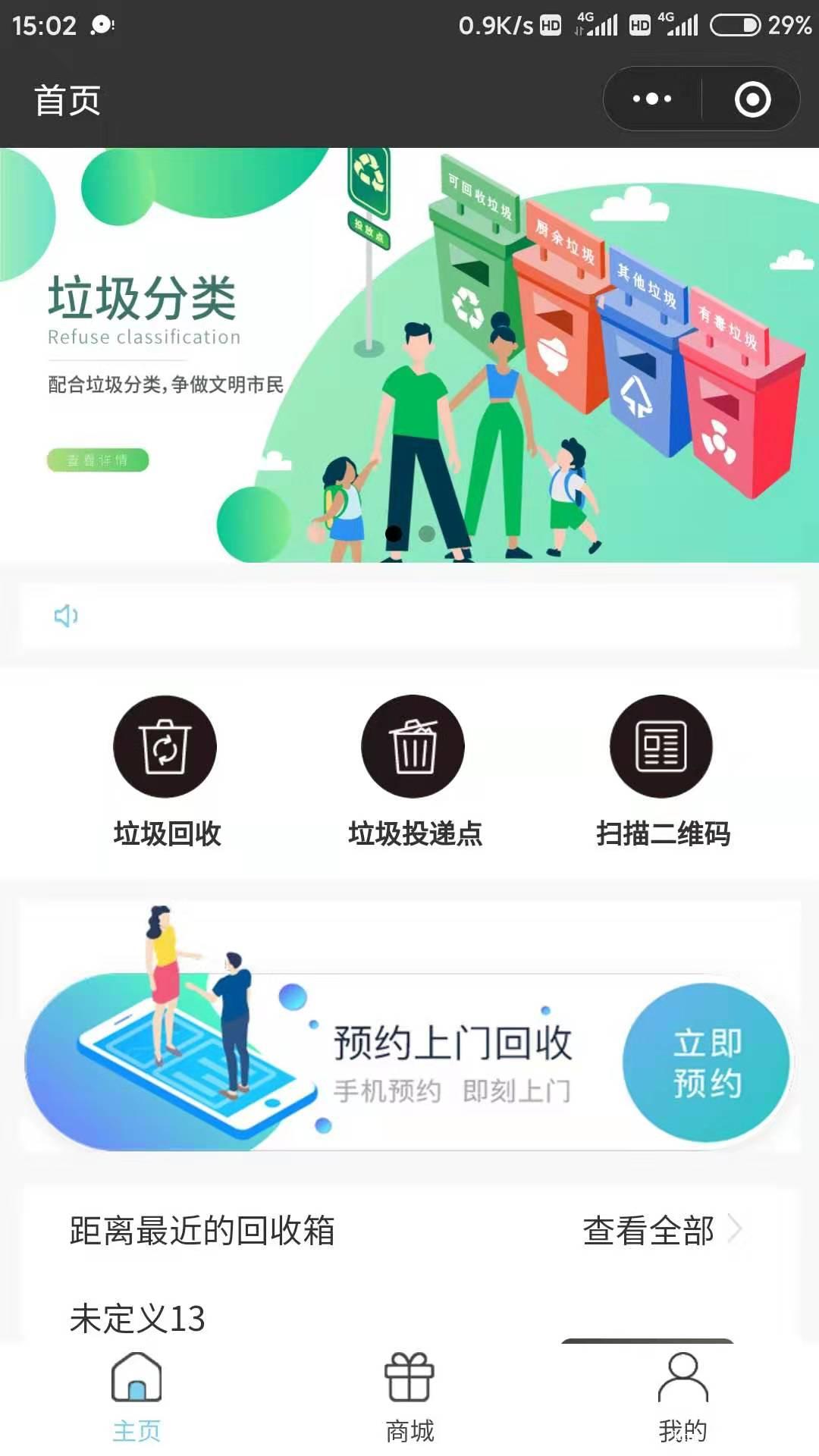The height and width of the screenshot is (1456, 819).
Task: Mute announcements with the speaker toggle
Action: pos(66,615)
